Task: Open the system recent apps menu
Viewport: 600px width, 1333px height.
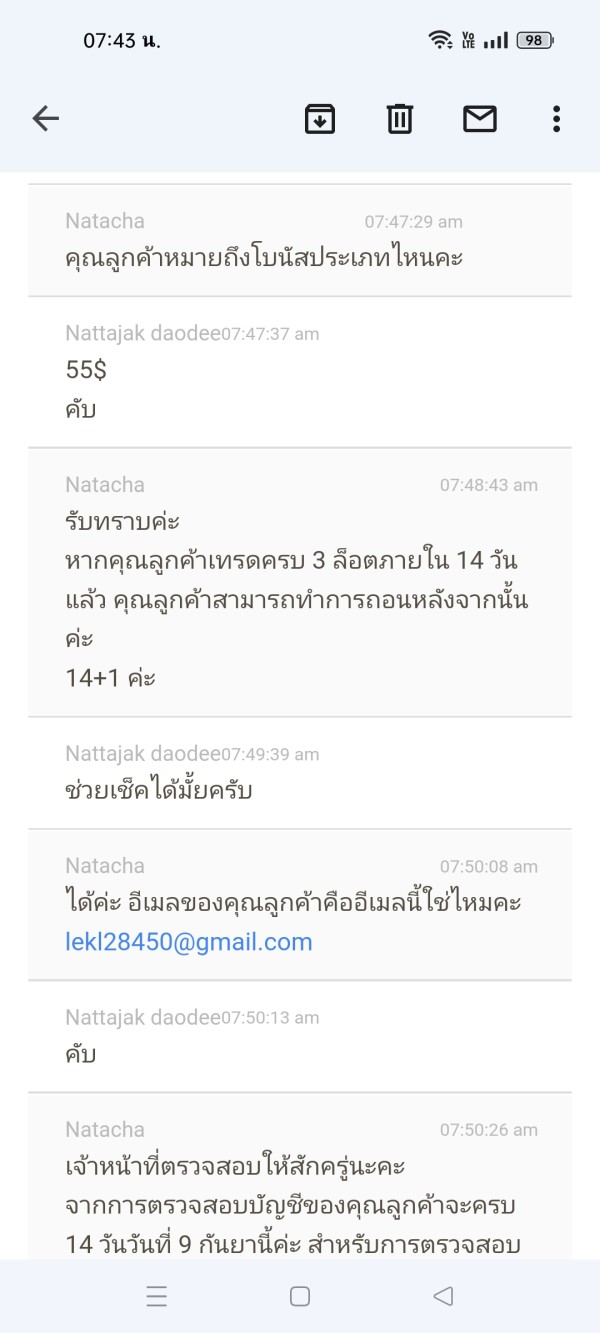Action: 157,1297
